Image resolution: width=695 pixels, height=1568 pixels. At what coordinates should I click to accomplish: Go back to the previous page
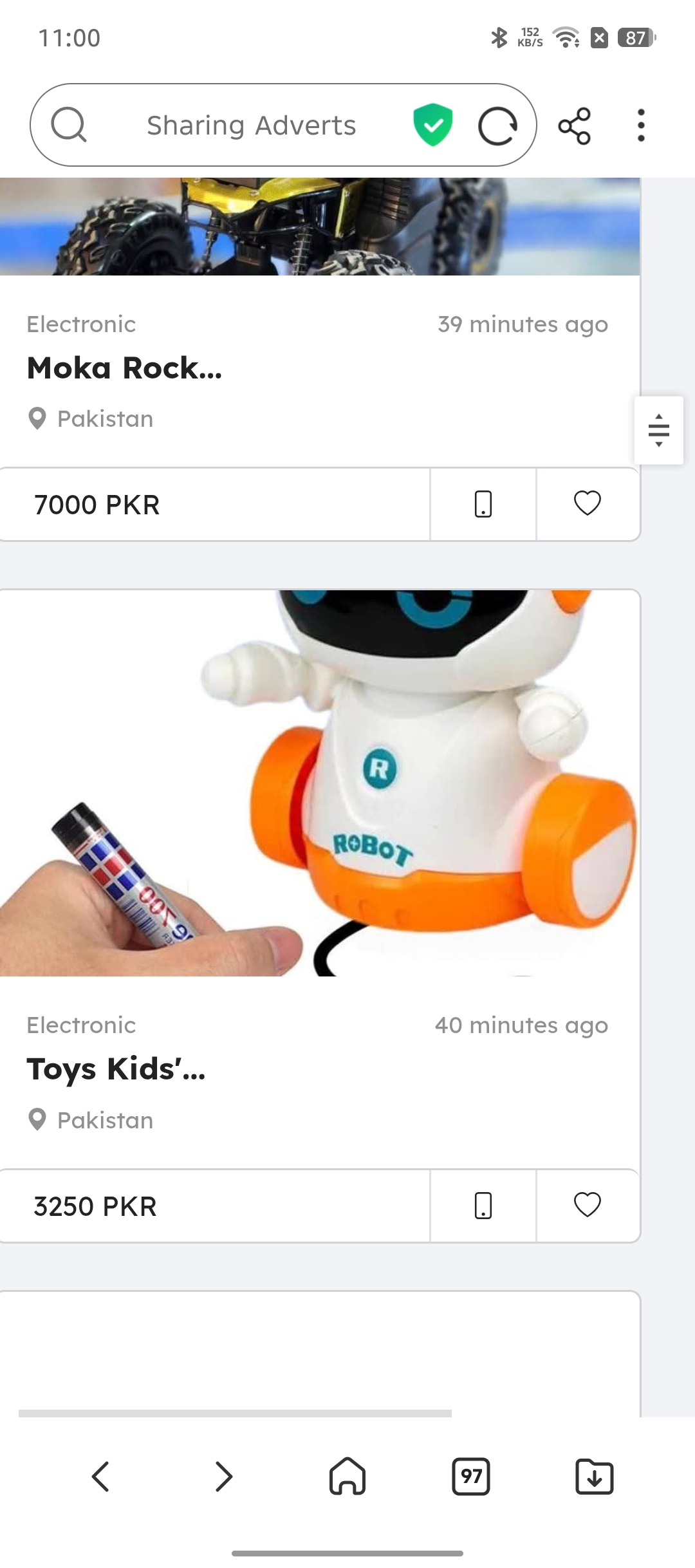[x=100, y=1477]
